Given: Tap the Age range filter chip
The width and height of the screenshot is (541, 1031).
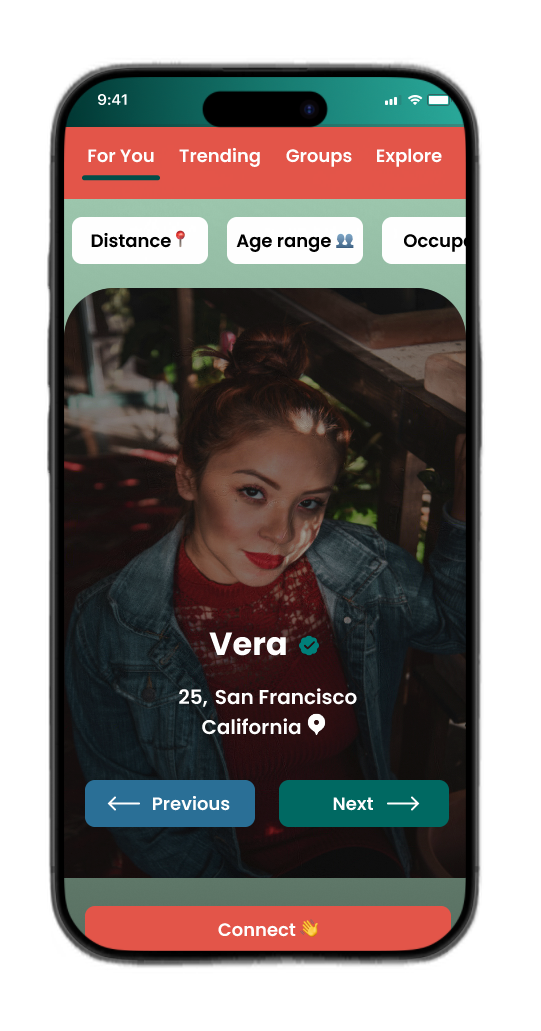Looking at the screenshot, I should point(295,241).
